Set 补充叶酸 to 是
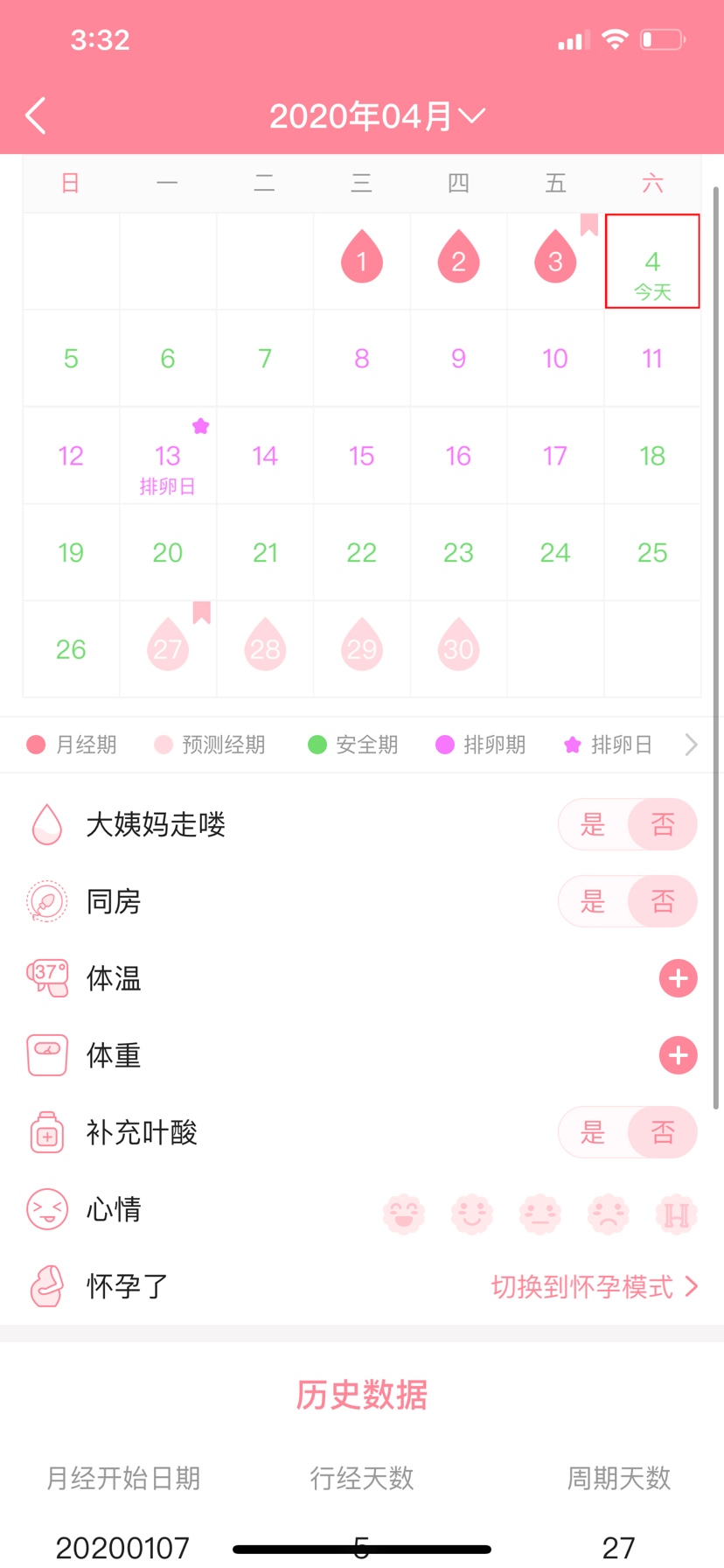Image resolution: width=724 pixels, height=1568 pixels. (593, 1132)
